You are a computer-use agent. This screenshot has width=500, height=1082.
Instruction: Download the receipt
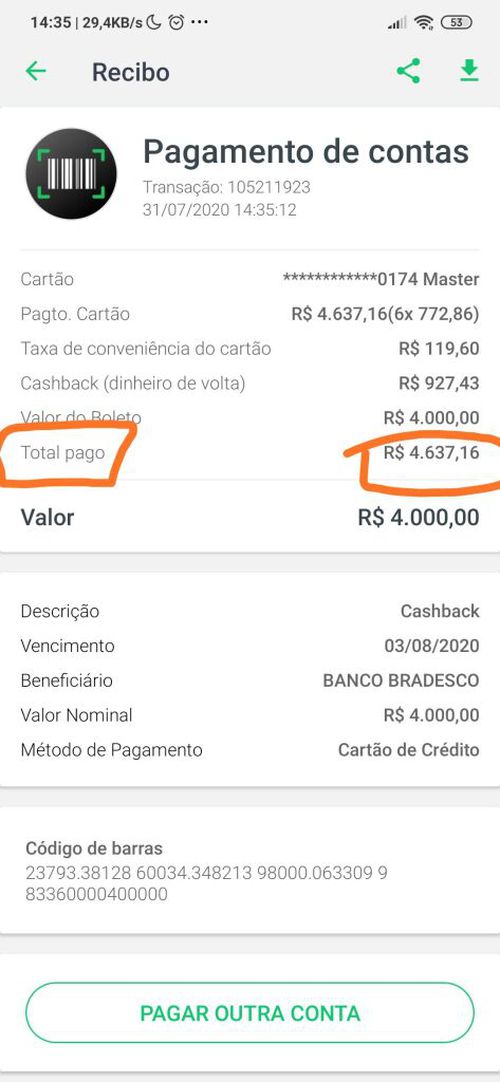469,70
